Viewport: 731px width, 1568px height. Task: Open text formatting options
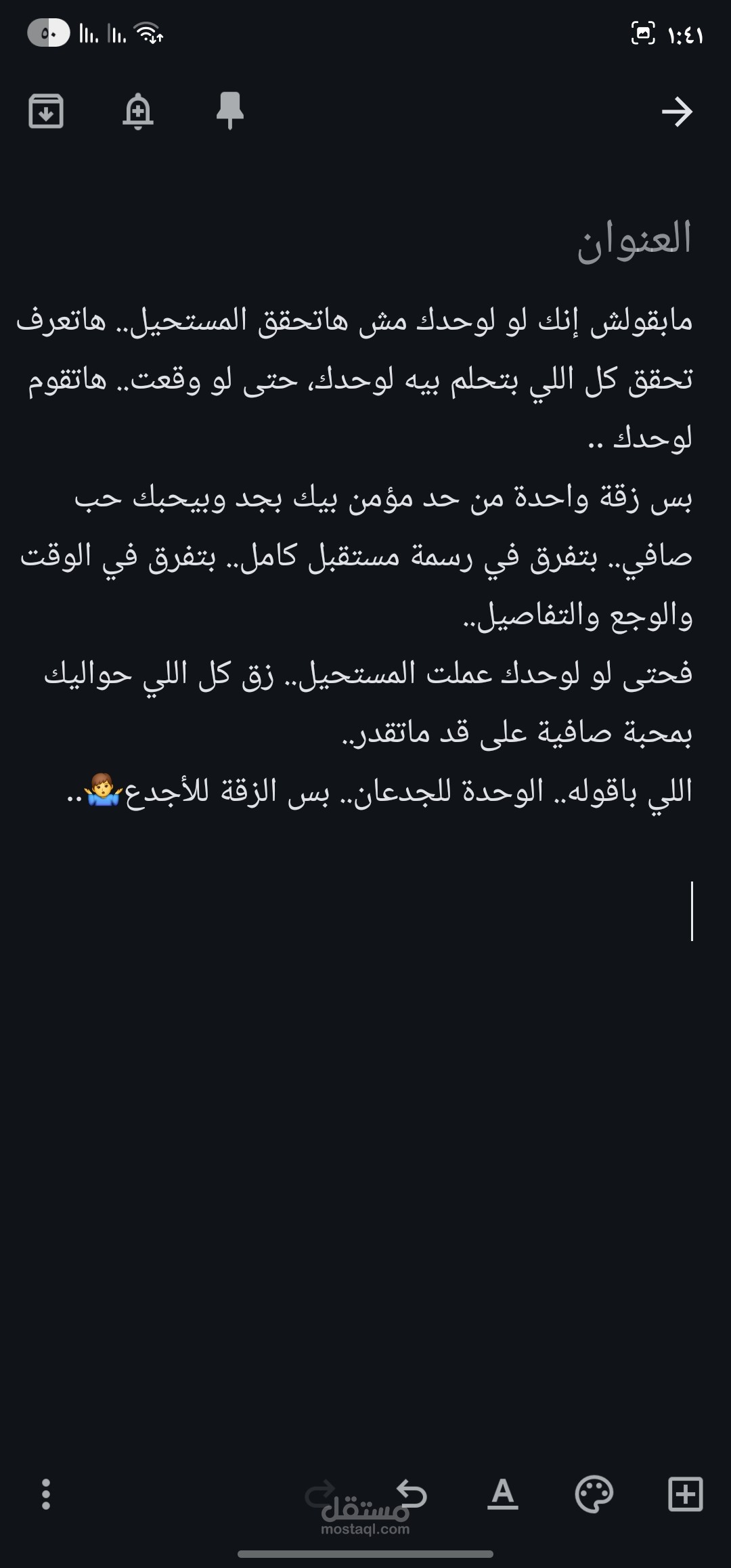[x=502, y=1494]
